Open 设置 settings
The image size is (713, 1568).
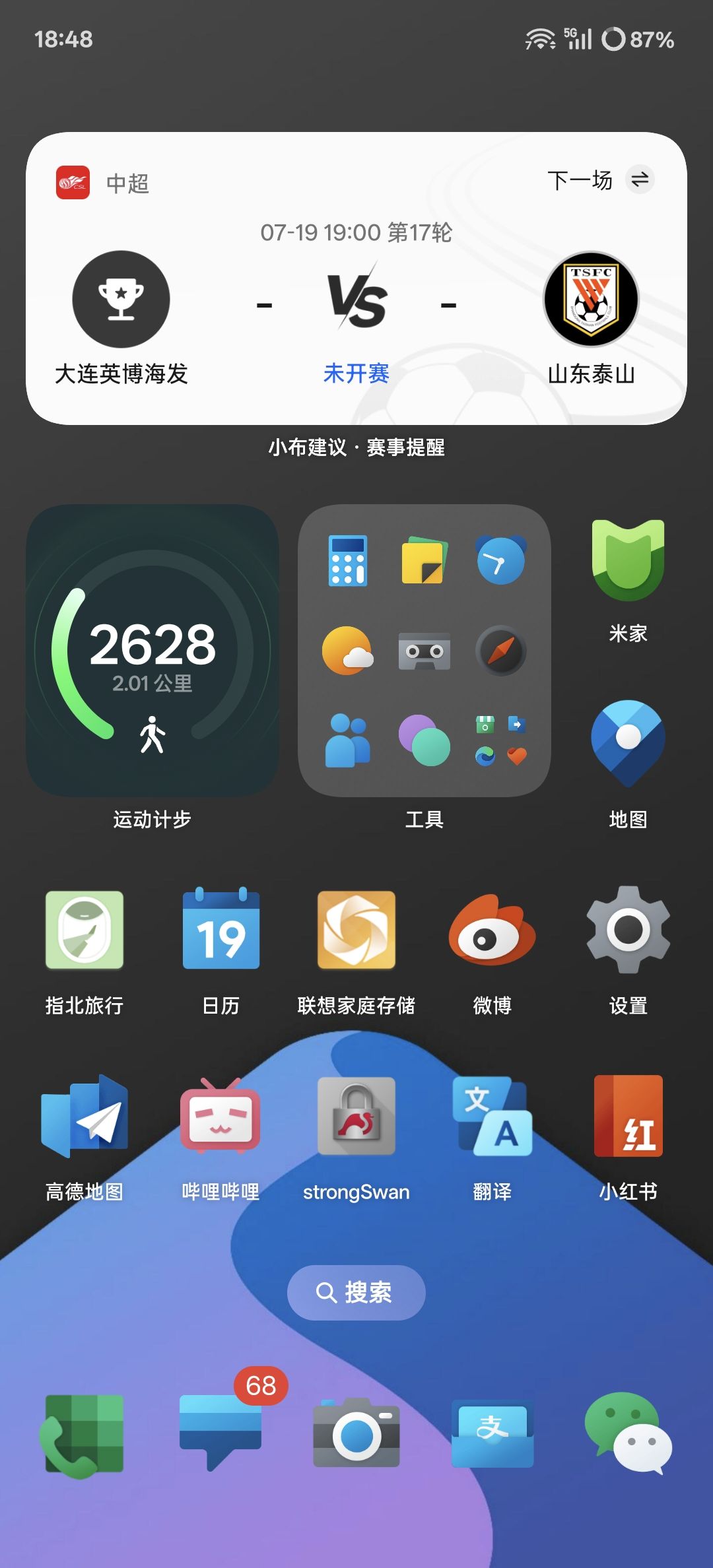628,930
